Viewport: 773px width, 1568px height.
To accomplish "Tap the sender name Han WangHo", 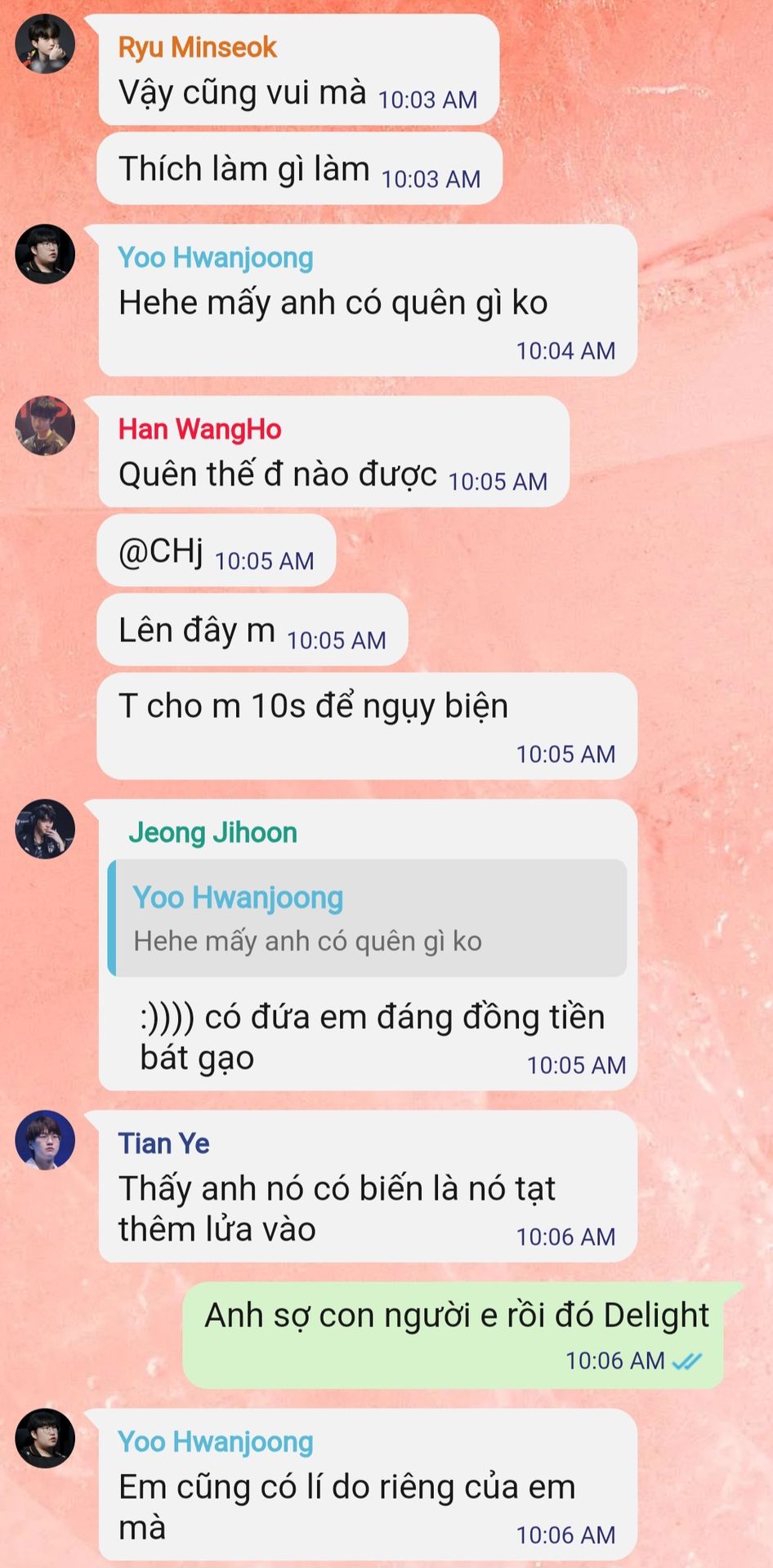I will coord(200,430).
